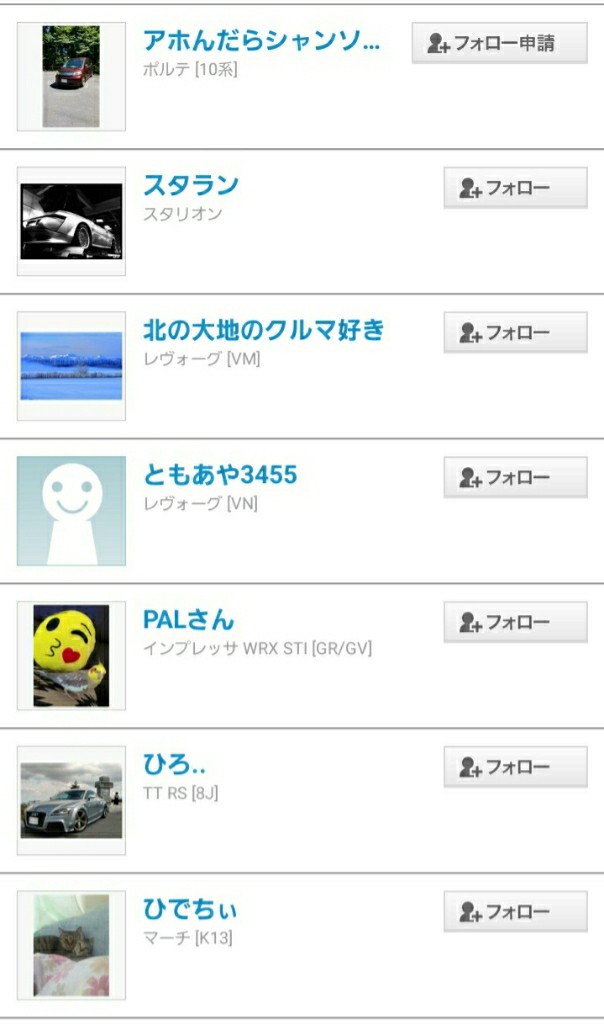
Task: Open ひろ.. profile name link
Action: [174, 764]
